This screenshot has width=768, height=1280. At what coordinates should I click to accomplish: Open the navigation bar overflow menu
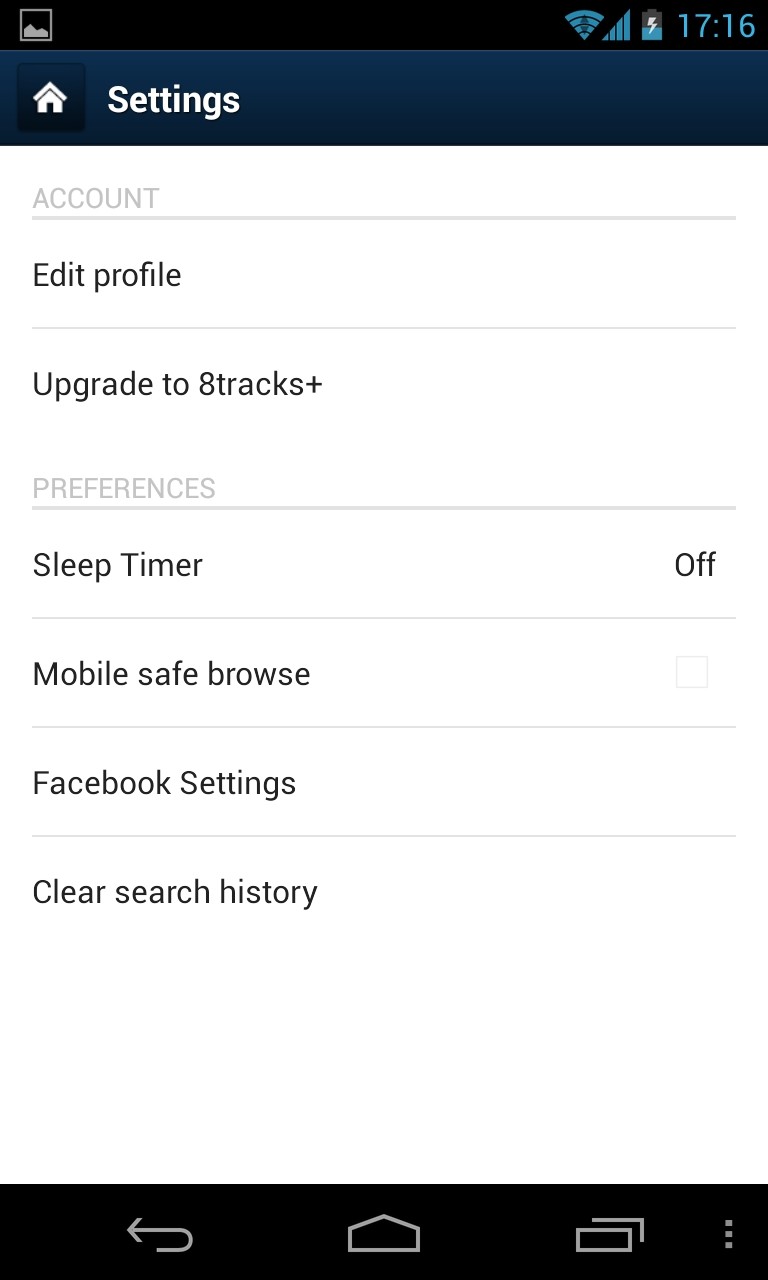[x=729, y=1235]
